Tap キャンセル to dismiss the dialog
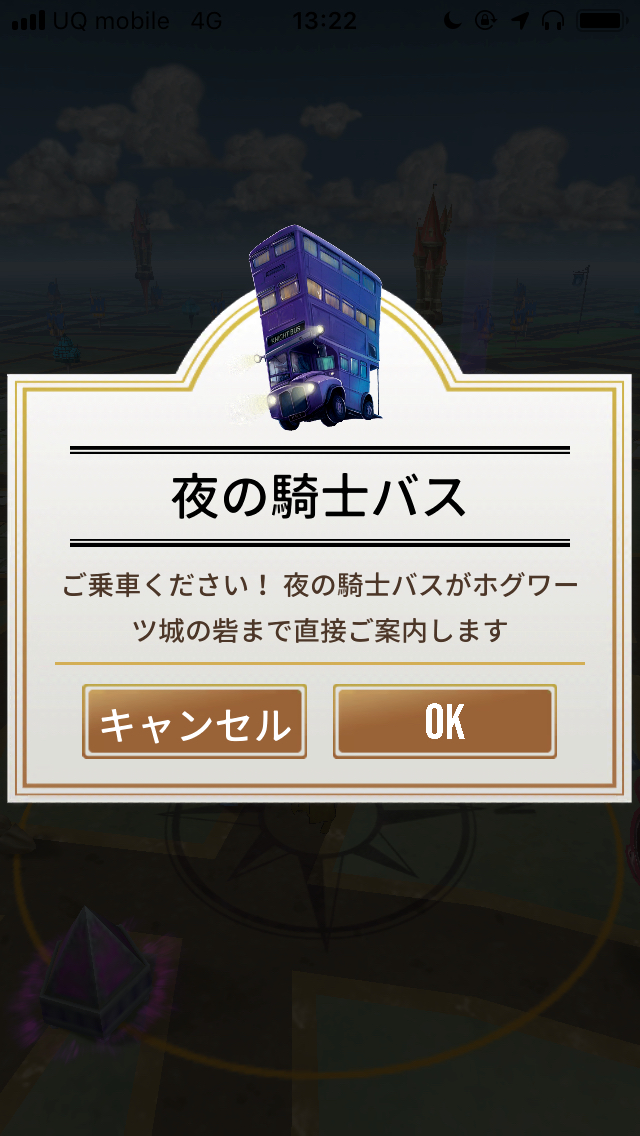The image size is (640, 1136). coord(194,721)
